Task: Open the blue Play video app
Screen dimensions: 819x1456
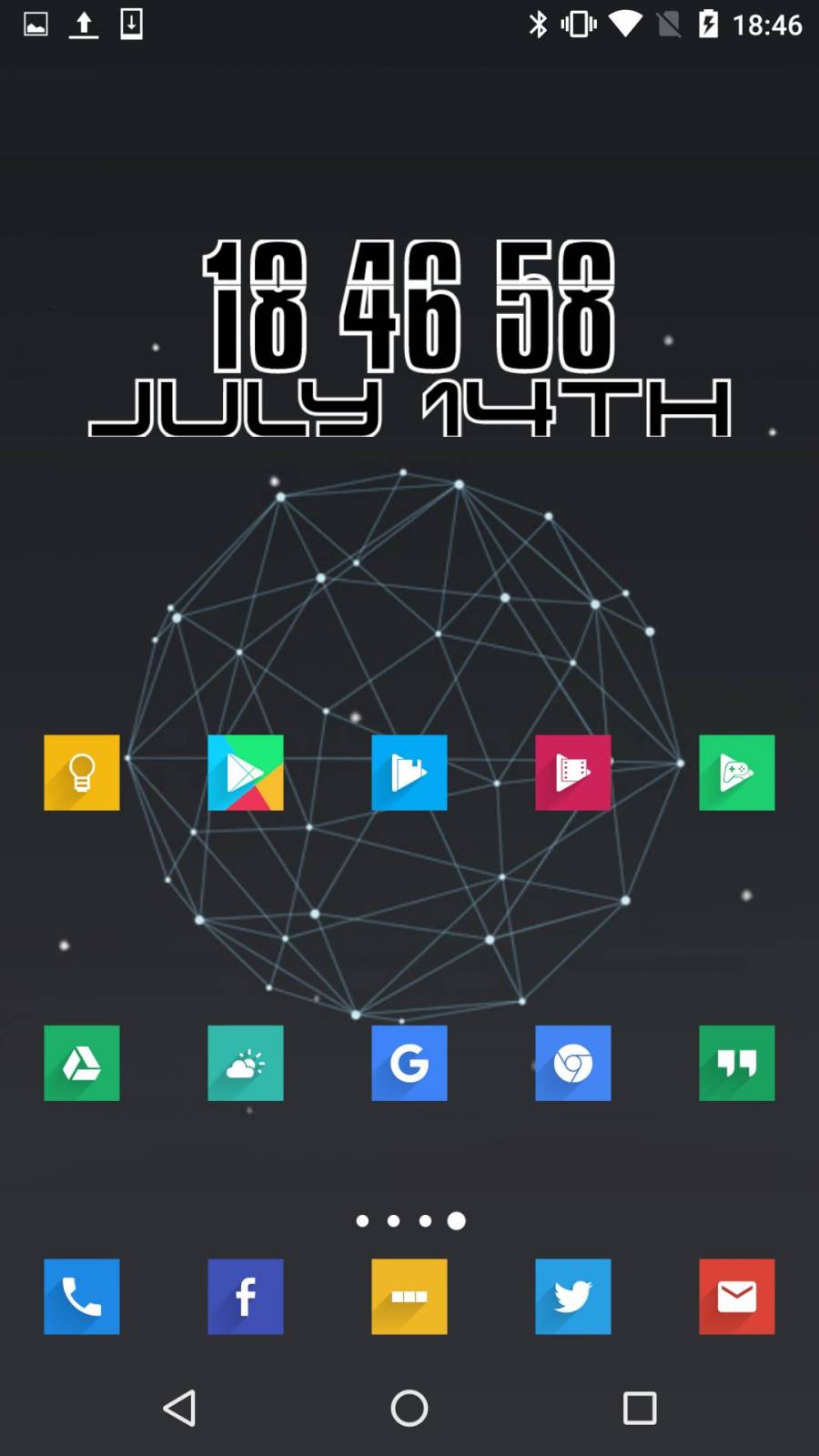Action: pos(409,773)
